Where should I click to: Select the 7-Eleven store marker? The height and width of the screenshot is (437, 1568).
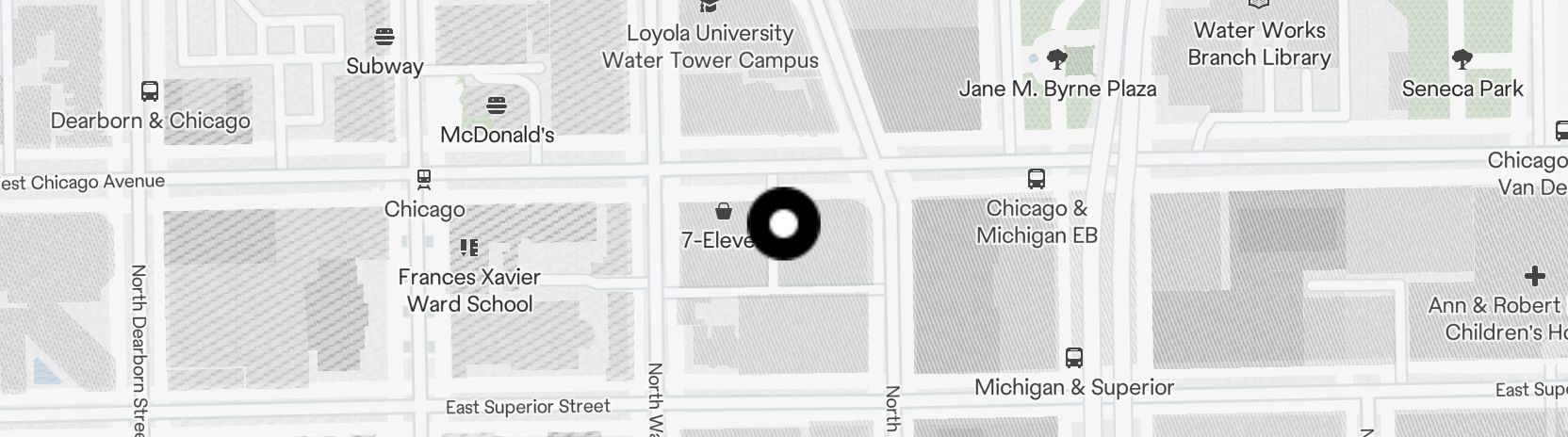pyautogui.click(x=724, y=211)
